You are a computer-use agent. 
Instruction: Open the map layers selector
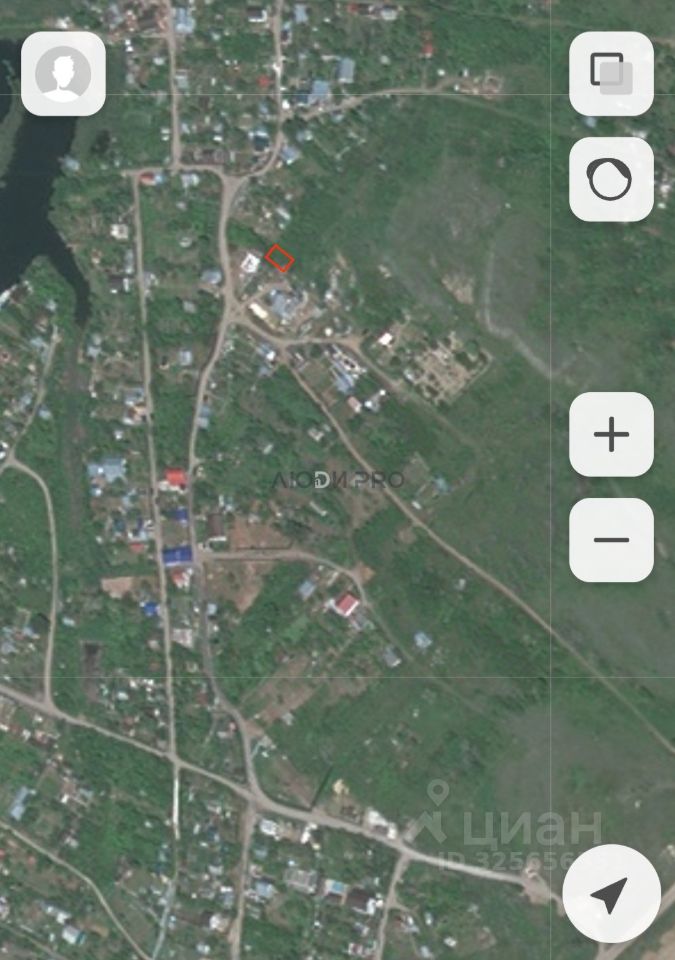[611, 73]
